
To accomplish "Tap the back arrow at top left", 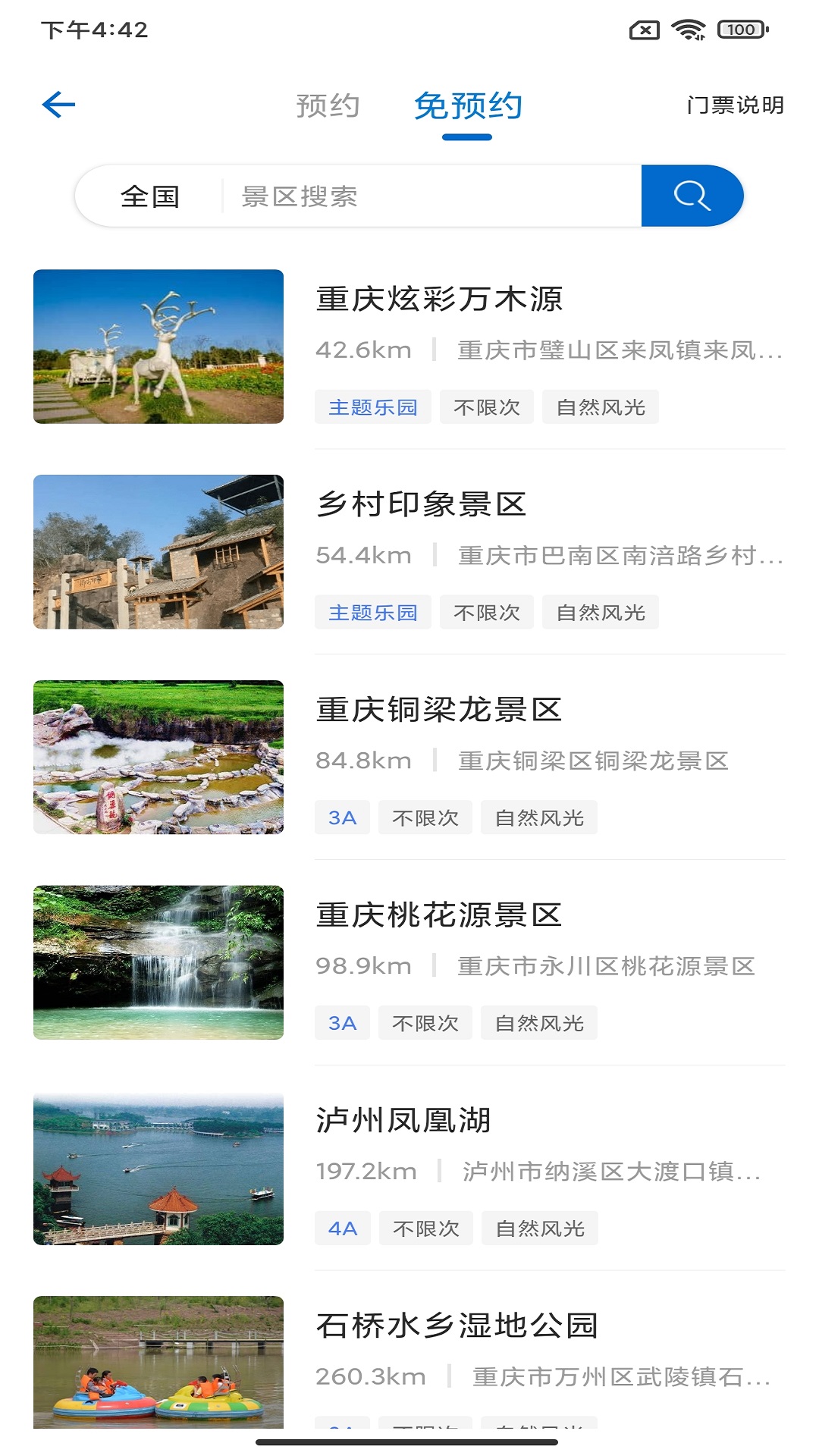I will pyautogui.click(x=57, y=105).
